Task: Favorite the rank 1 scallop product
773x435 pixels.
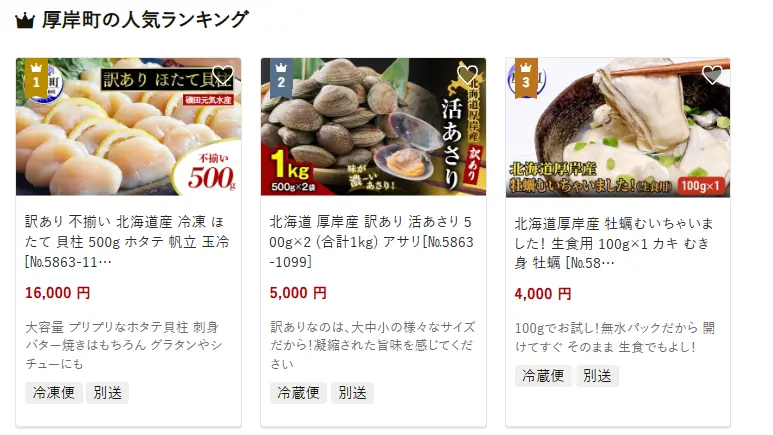Action: click(223, 76)
